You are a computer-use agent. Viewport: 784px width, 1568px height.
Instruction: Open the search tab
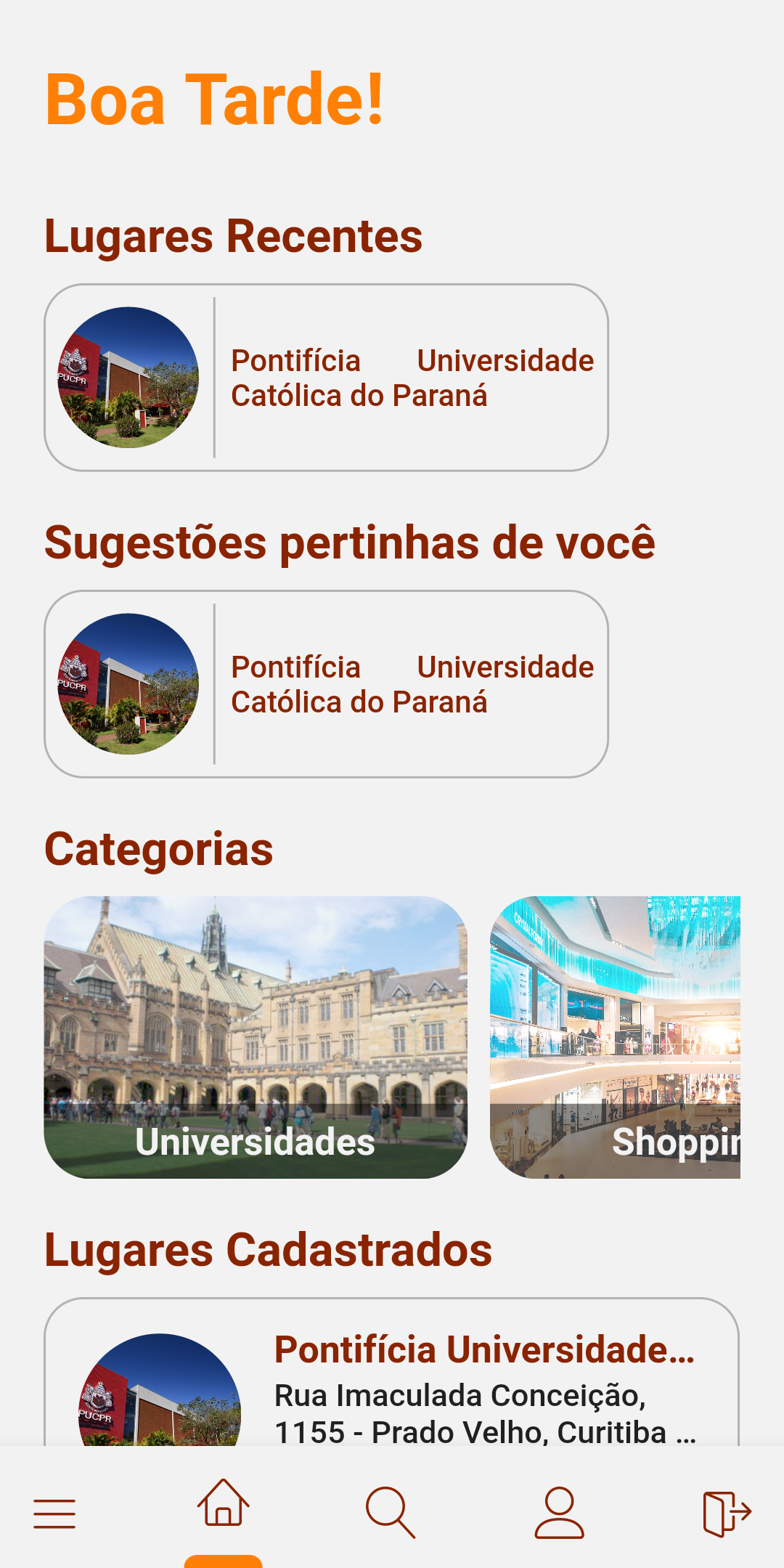click(x=391, y=1512)
